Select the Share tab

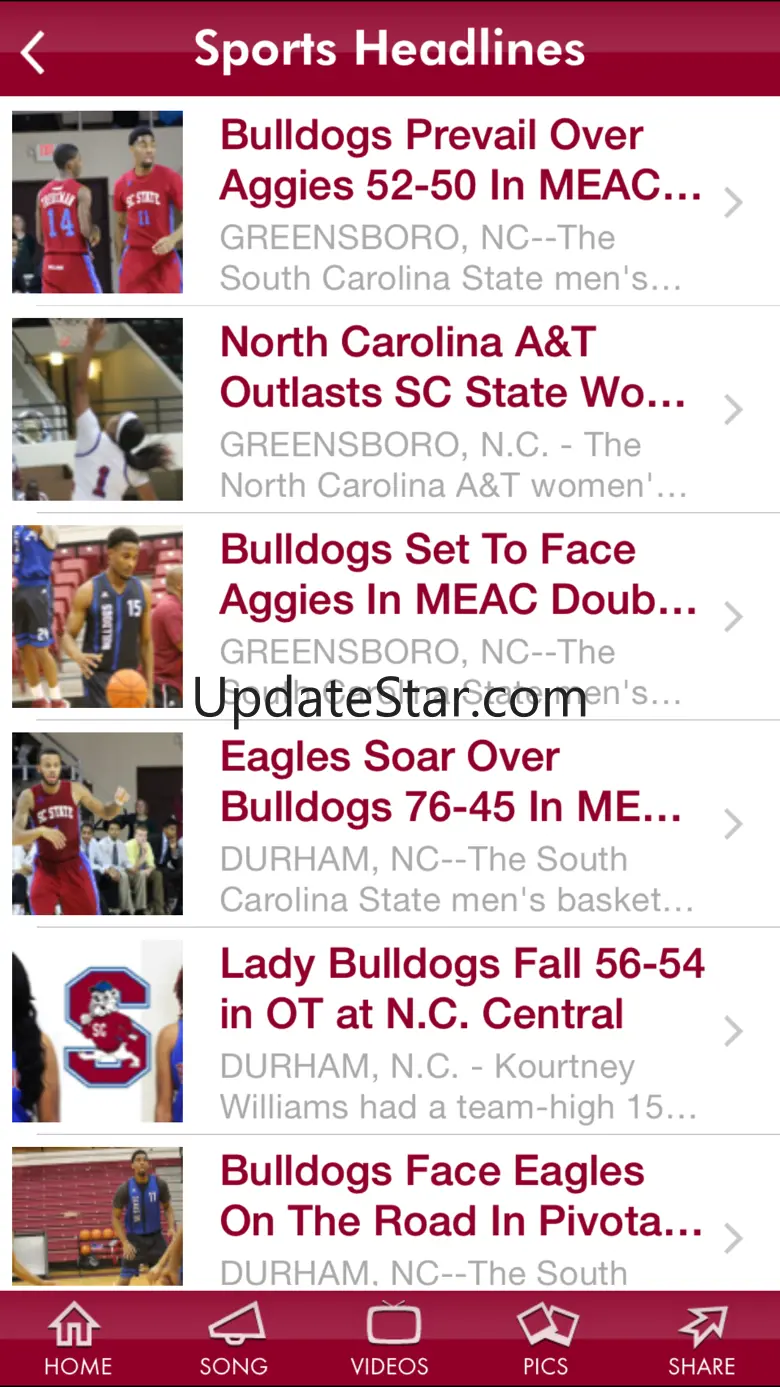(702, 1340)
